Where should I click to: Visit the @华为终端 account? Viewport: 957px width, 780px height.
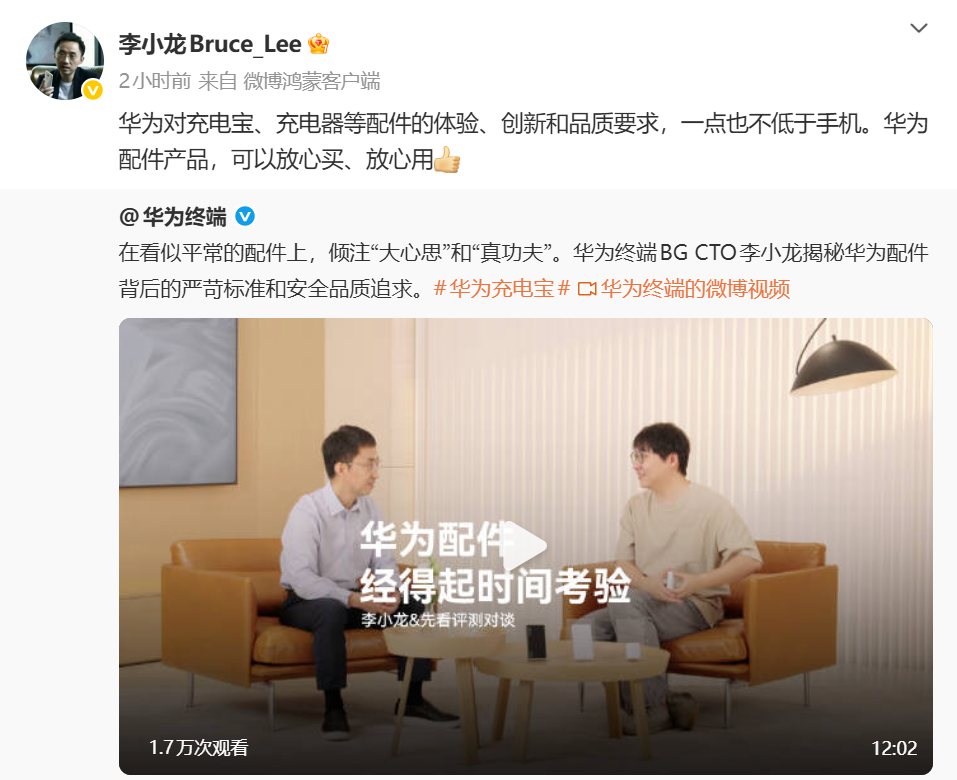[x=172, y=216]
